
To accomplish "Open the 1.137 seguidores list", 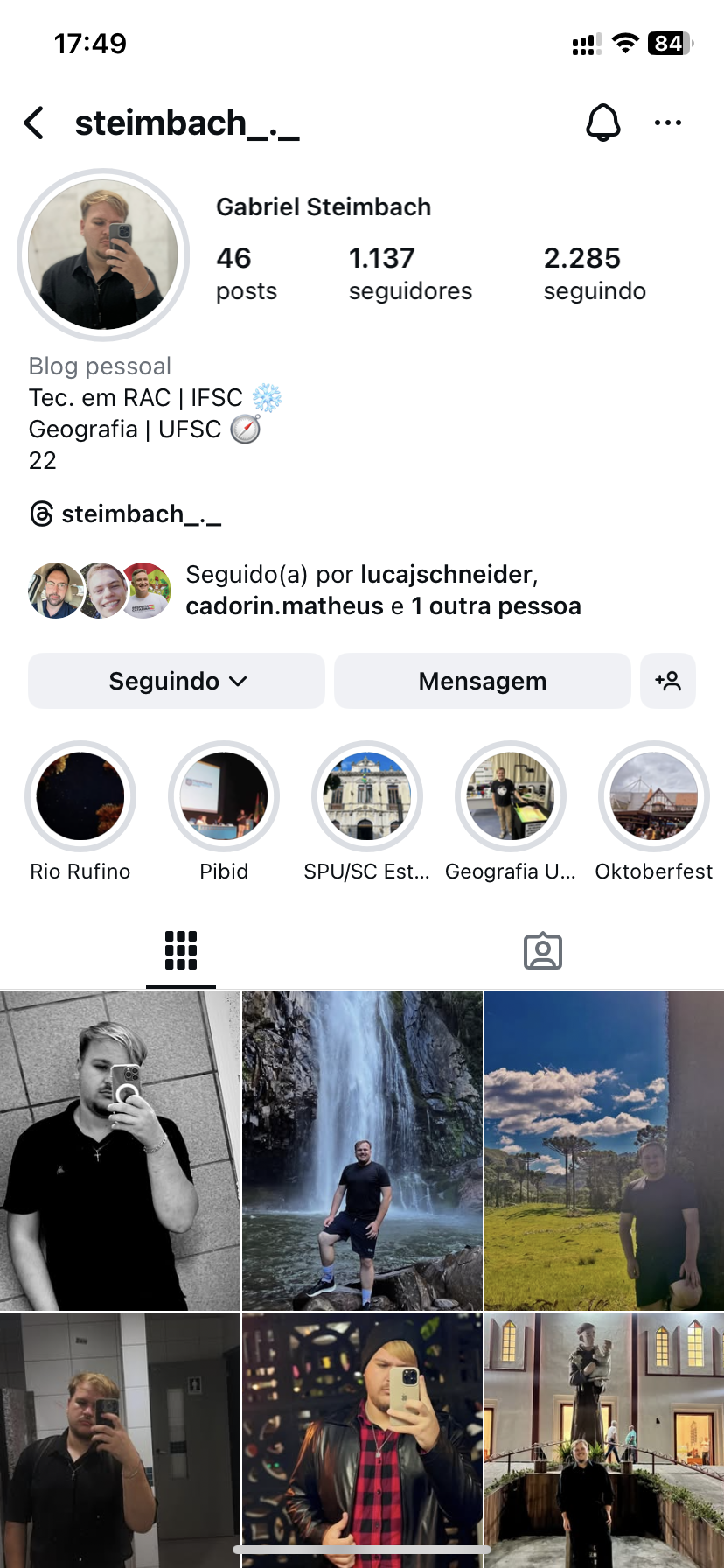I will click(409, 273).
